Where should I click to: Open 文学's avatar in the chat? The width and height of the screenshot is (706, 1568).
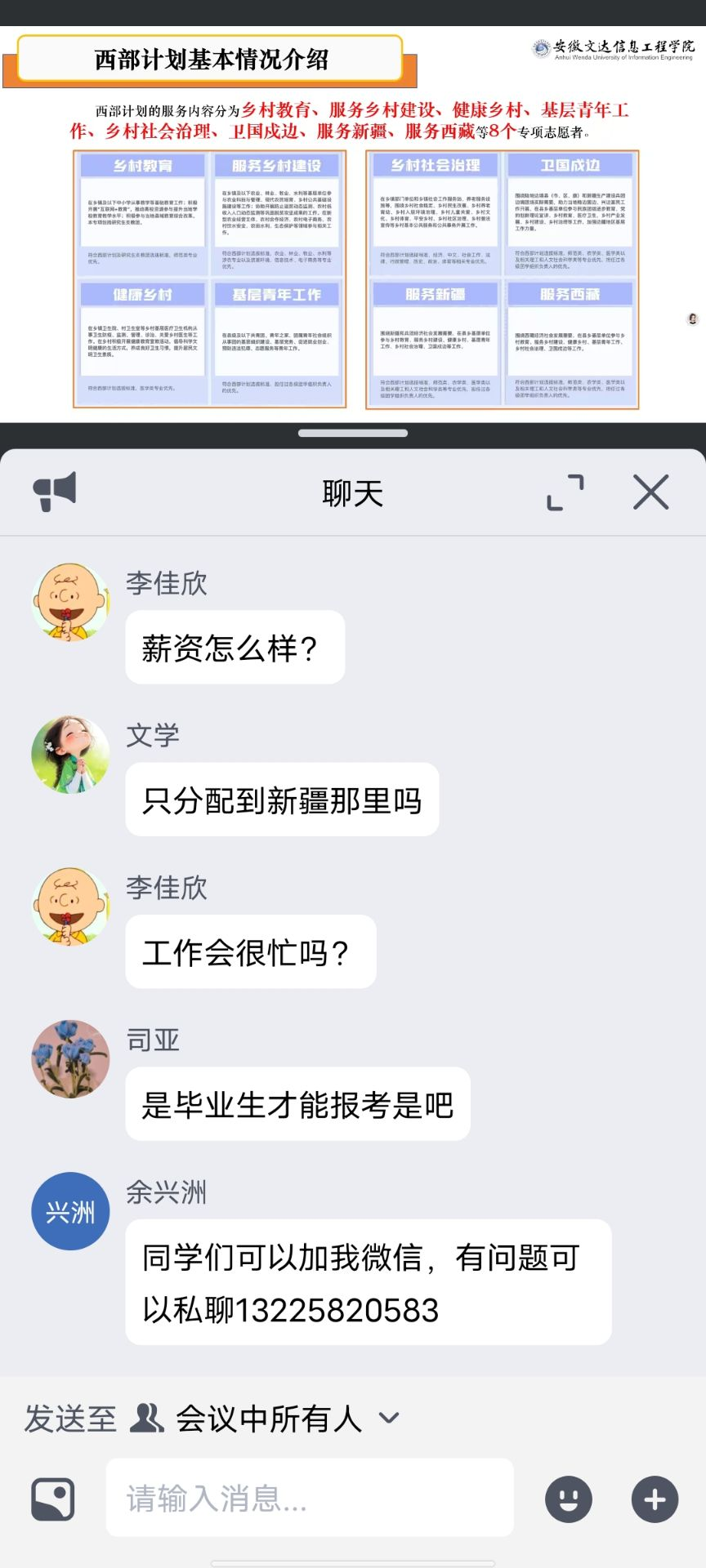70,755
